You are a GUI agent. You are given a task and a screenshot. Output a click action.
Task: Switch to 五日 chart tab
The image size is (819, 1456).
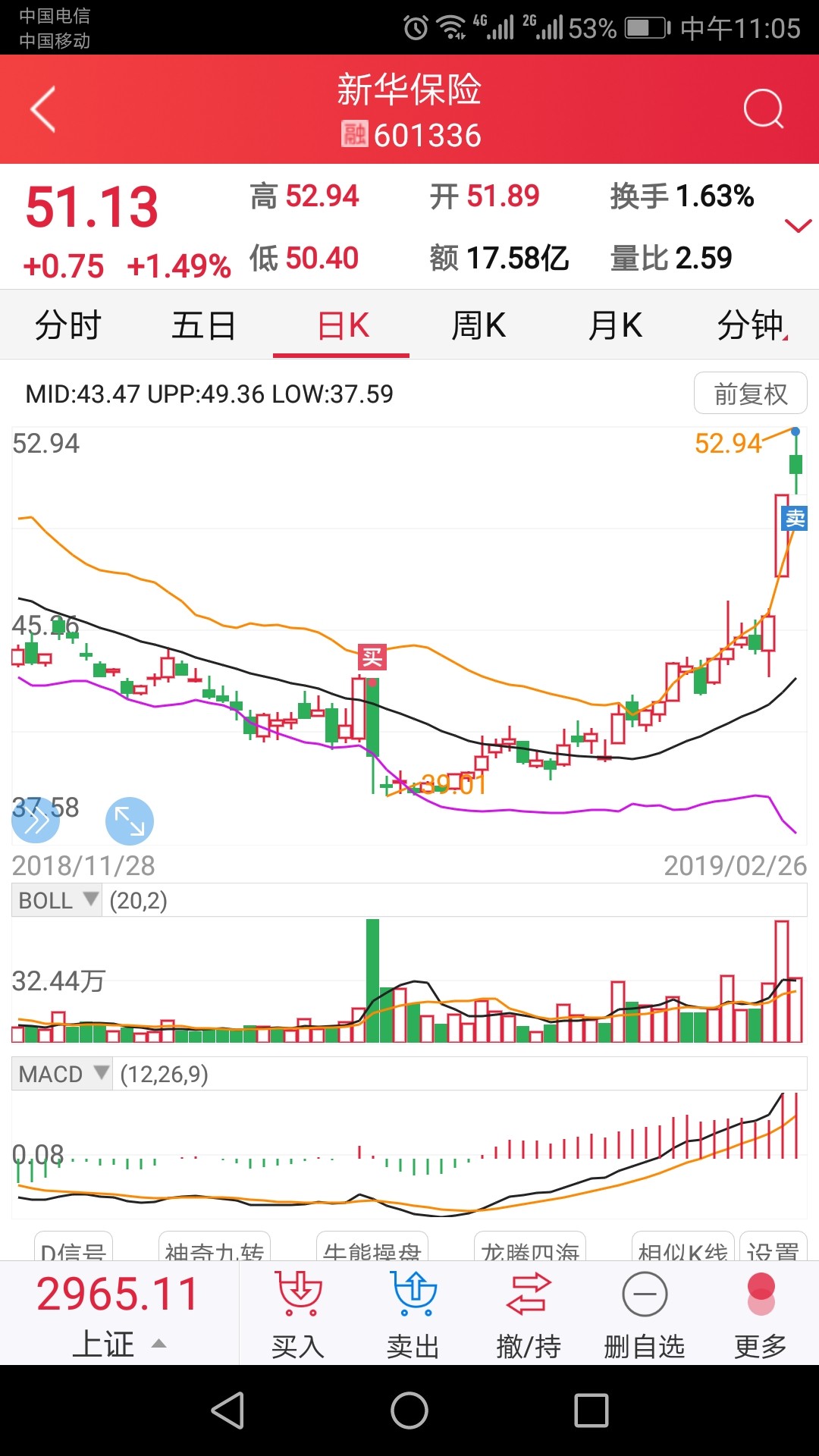(204, 326)
